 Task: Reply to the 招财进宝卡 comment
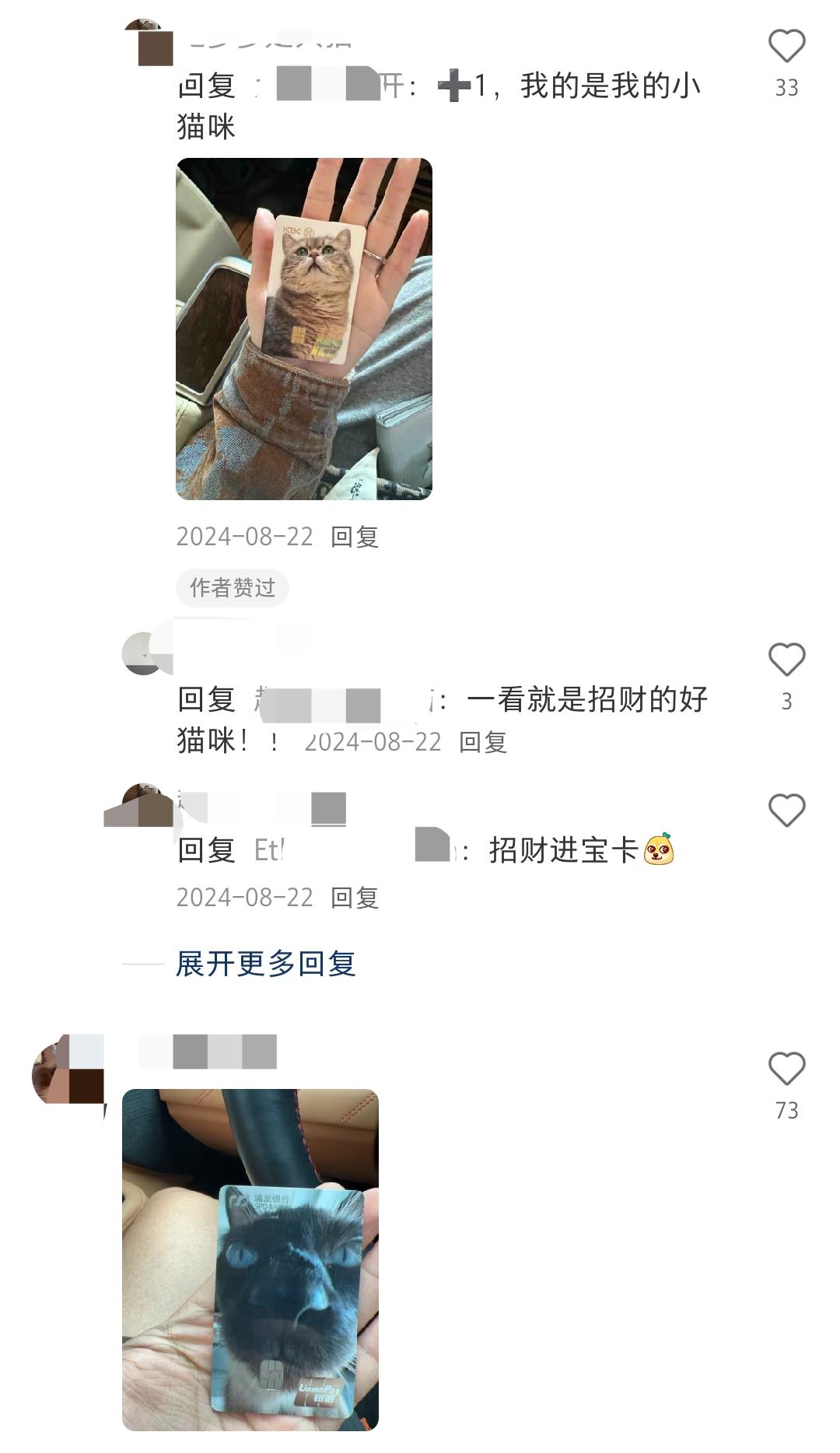355,898
